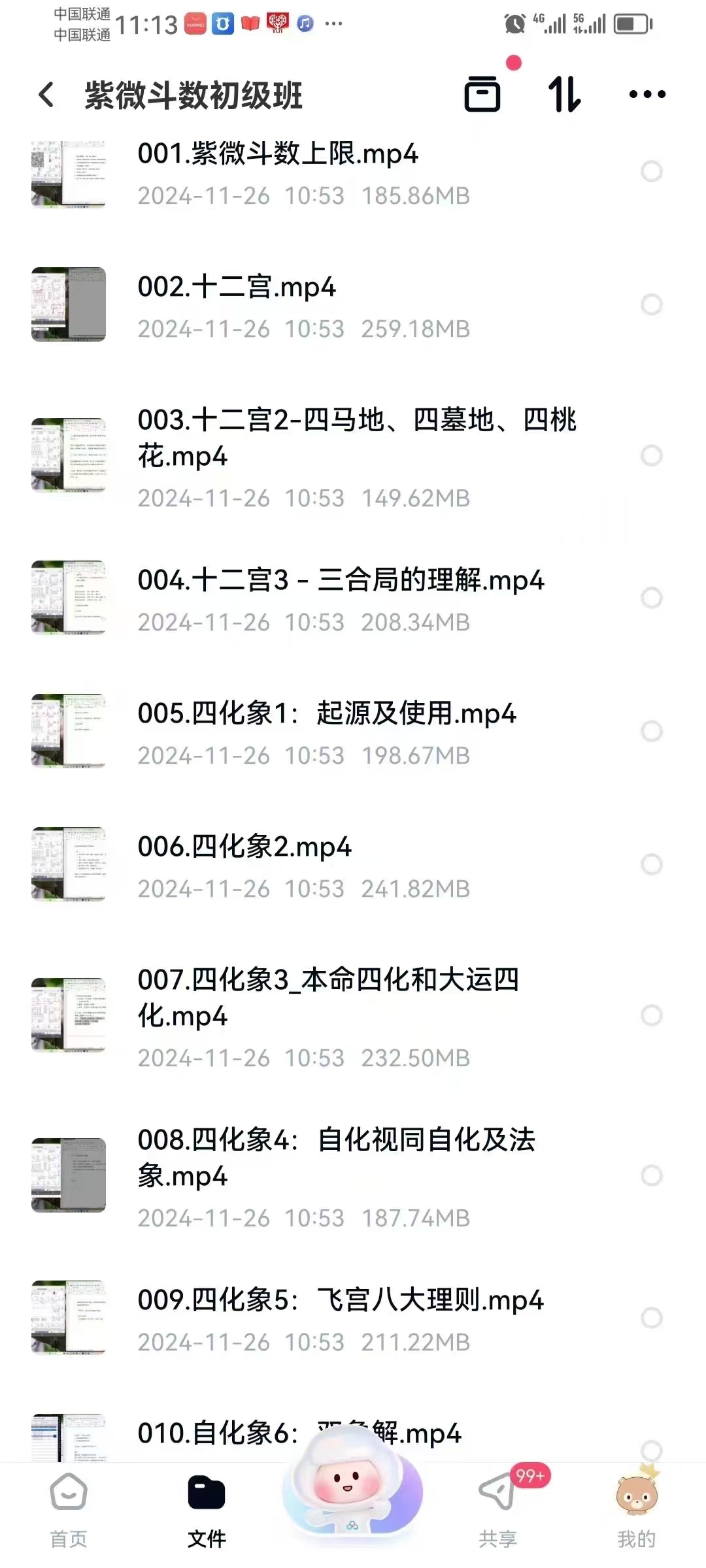Image resolution: width=706 pixels, height=1568 pixels.
Task: Select 008.四化象4 file via its circle
Action: [651, 1175]
